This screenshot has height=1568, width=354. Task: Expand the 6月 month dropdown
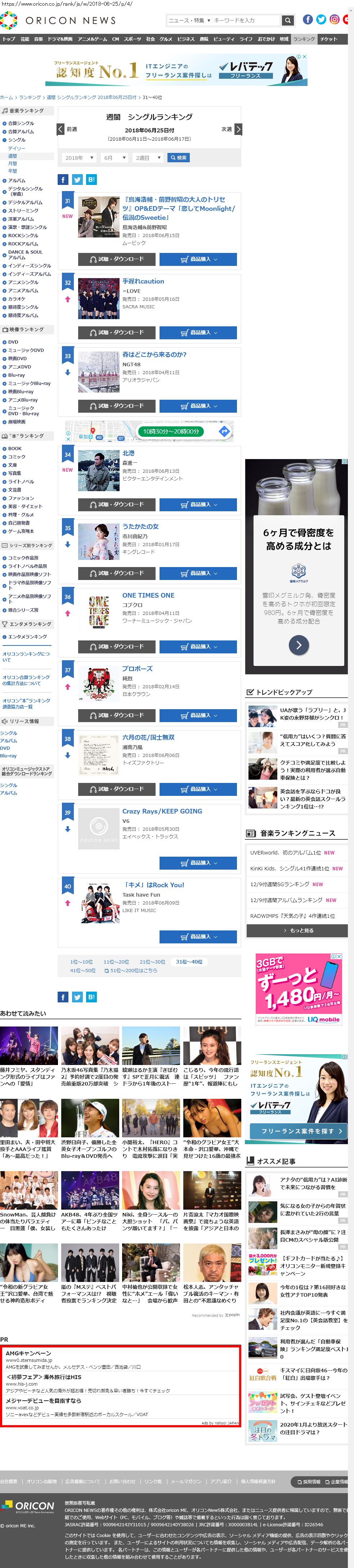(x=113, y=158)
